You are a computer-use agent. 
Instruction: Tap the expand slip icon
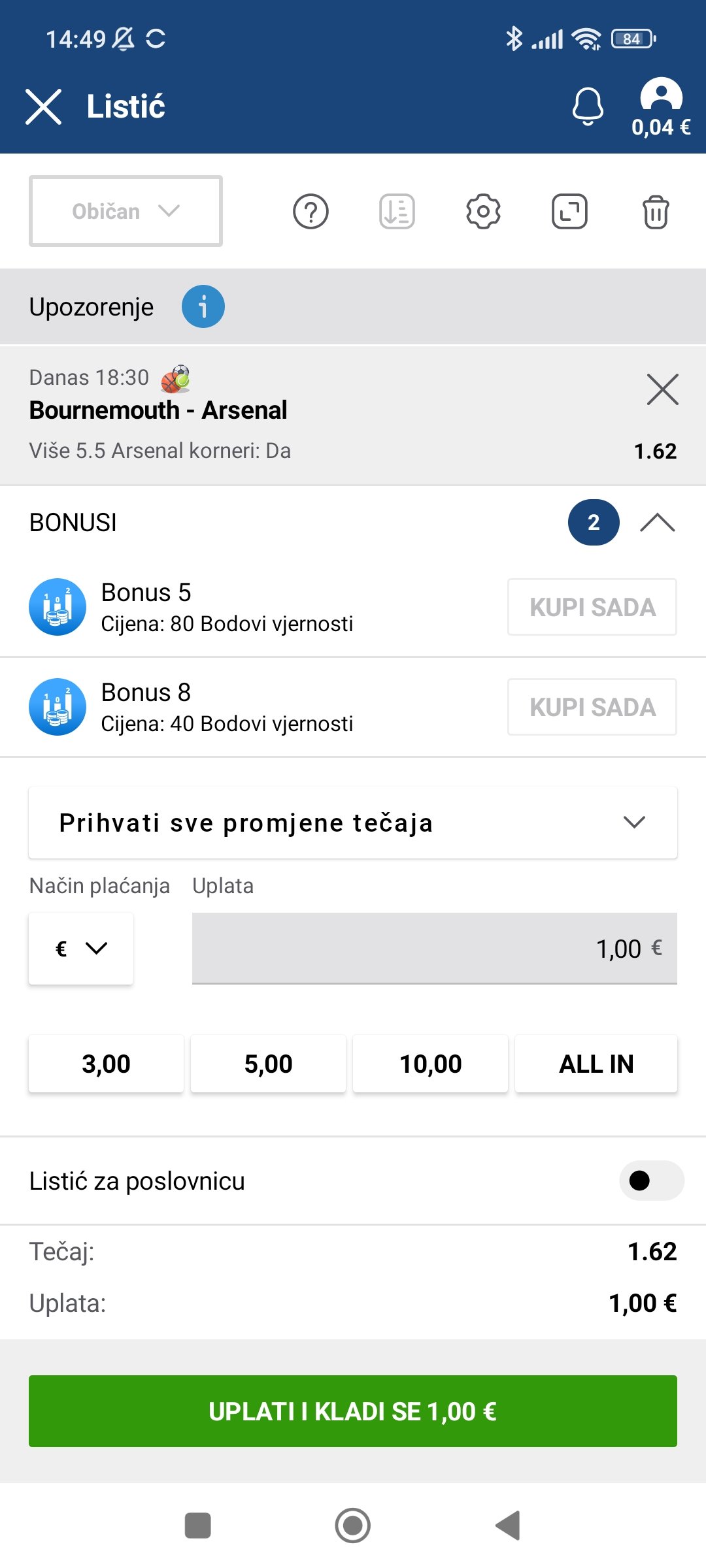[569, 212]
